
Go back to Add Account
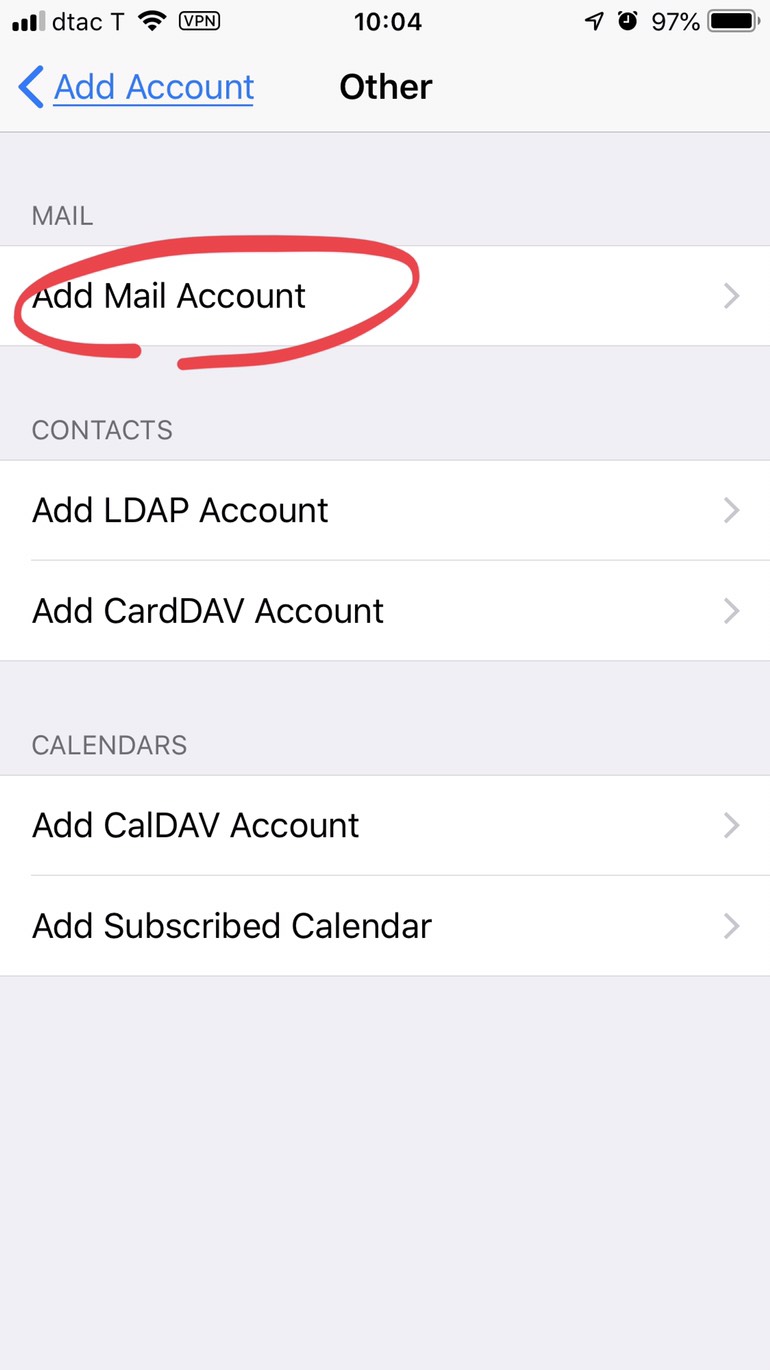pyautogui.click(x=137, y=87)
